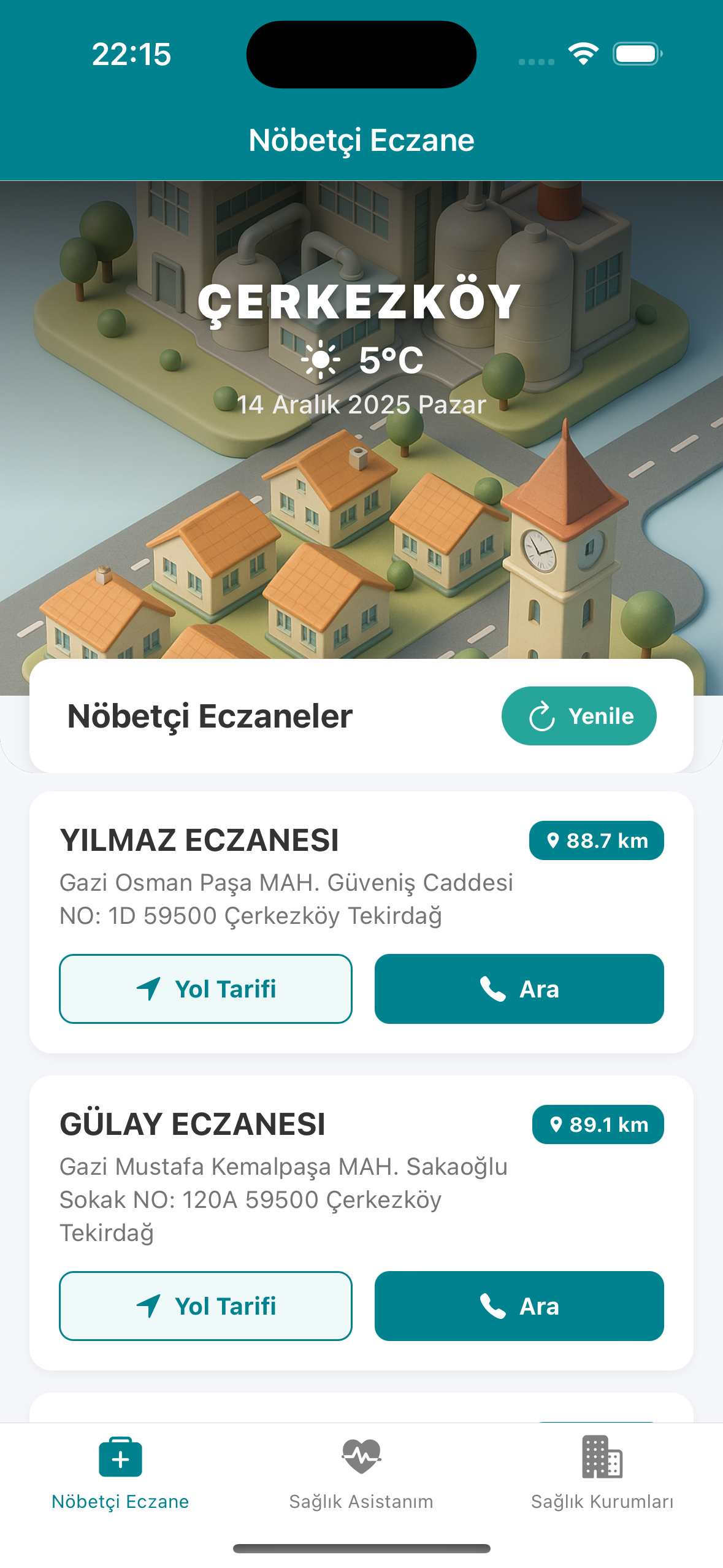Switch to the Sağlık Asistanım tab
This screenshot has height=1568, width=723.
[x=361, y=1472]
